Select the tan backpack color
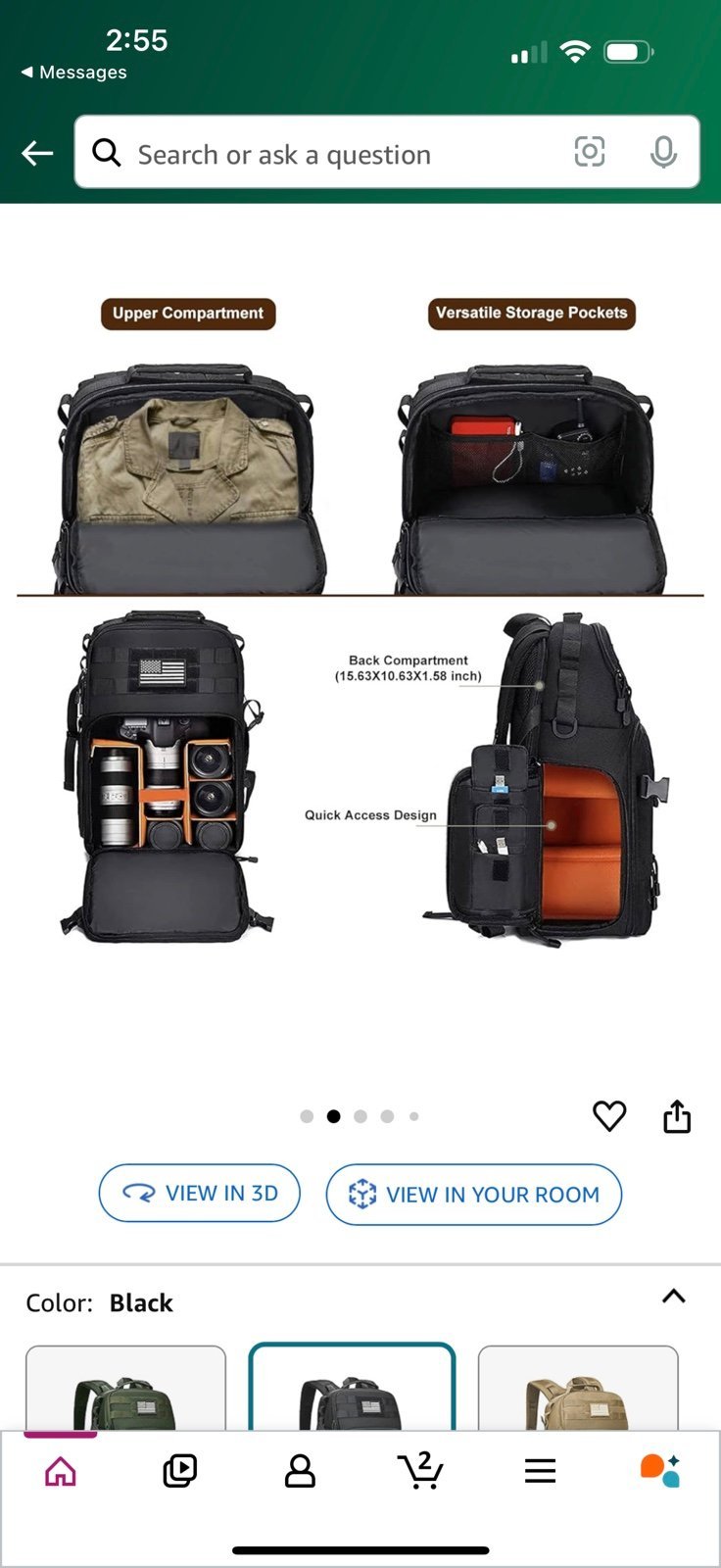The width and height of the screenshot is (721, 1568). click(578, 1389)
